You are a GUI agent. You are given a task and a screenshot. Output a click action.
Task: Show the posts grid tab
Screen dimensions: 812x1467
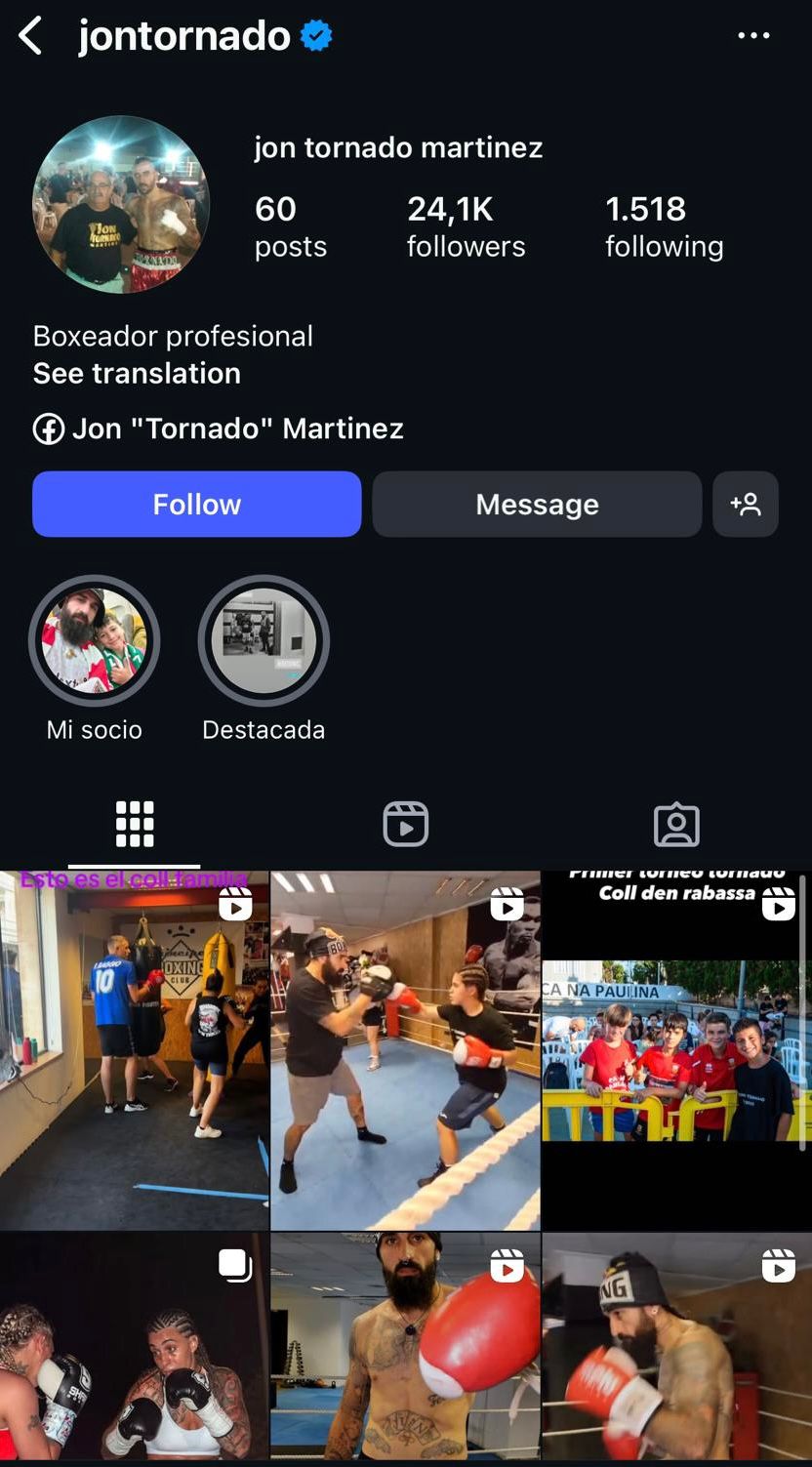coord(135,824)
